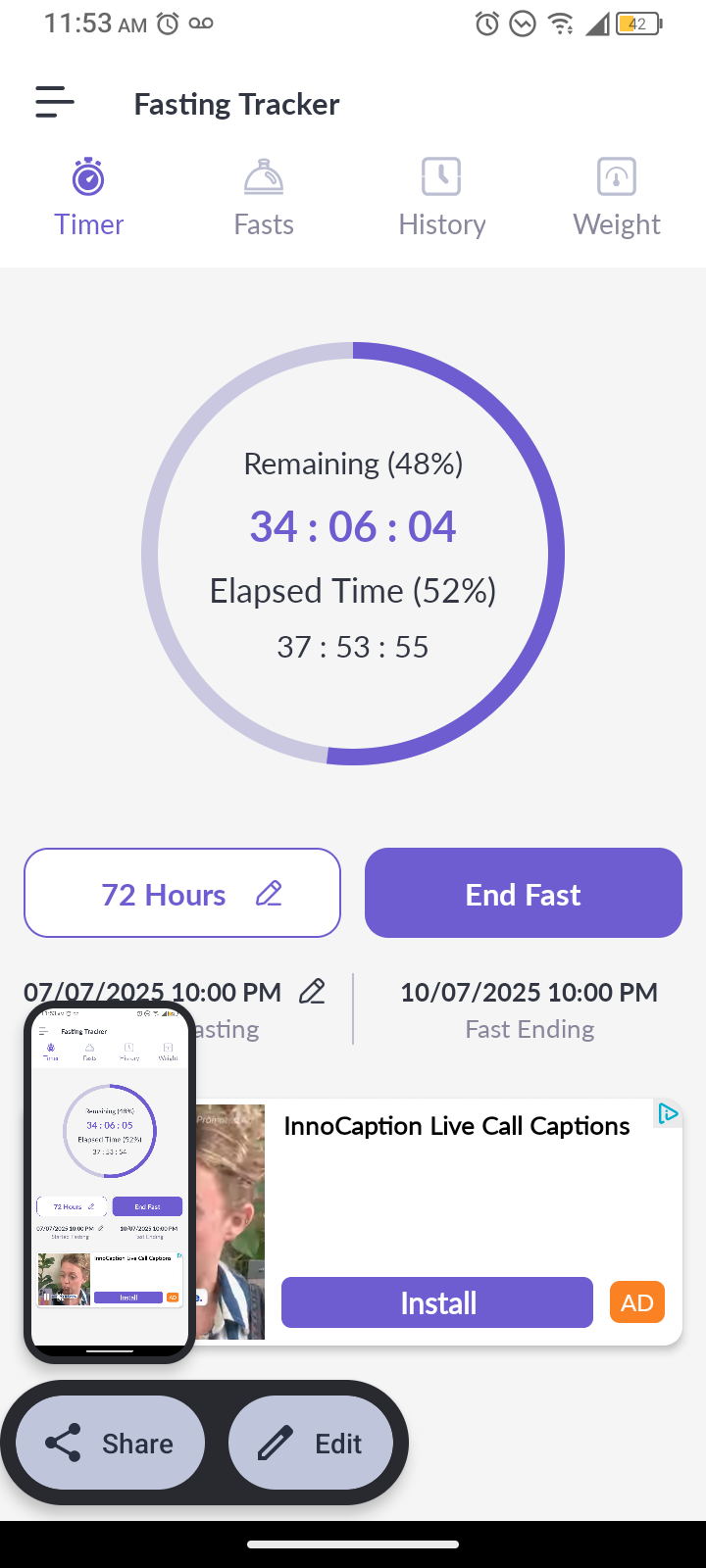Image resolution: width=706 pixels, height=1568 pixels.
Task: Switch to the Fasts tab
Action: (264, 198)
